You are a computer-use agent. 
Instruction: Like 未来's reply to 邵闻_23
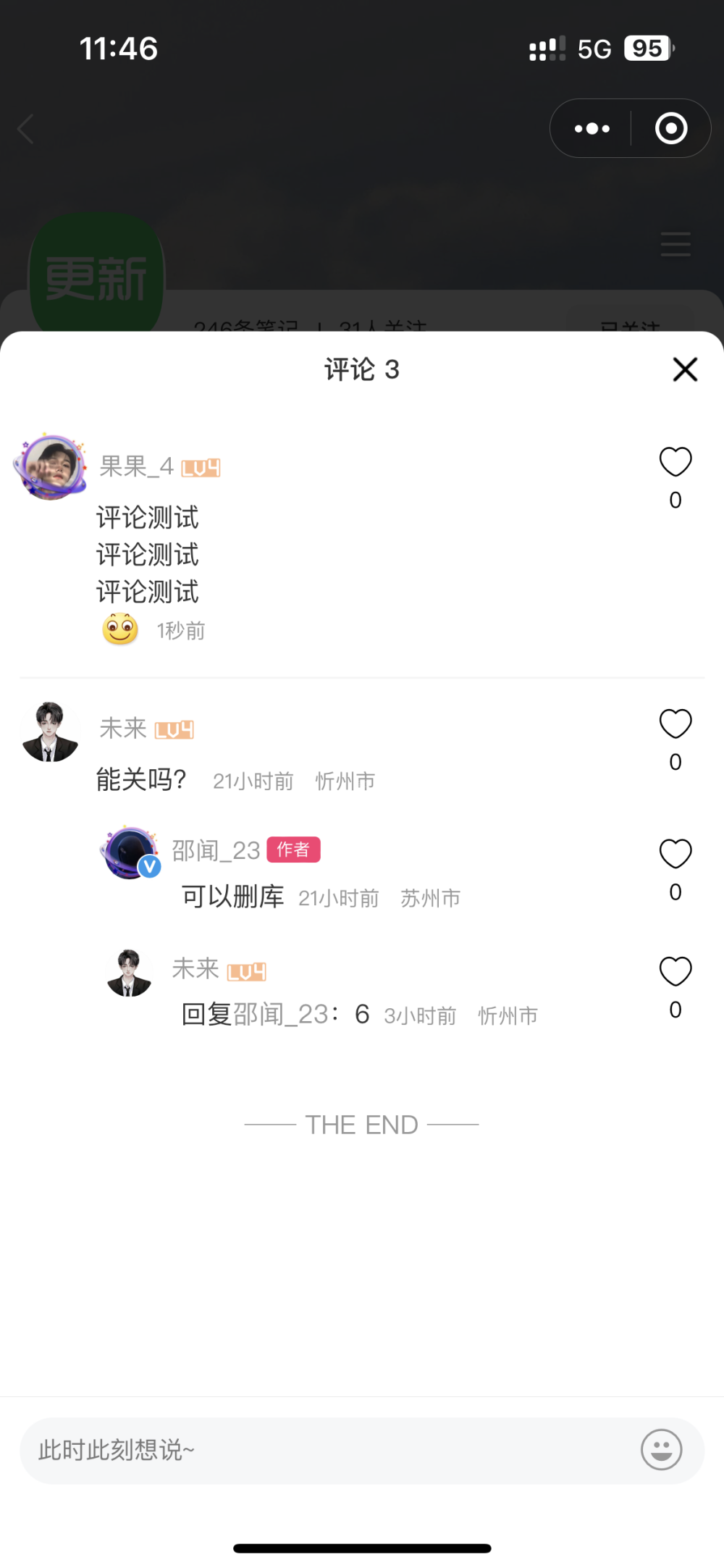(675, 972)
